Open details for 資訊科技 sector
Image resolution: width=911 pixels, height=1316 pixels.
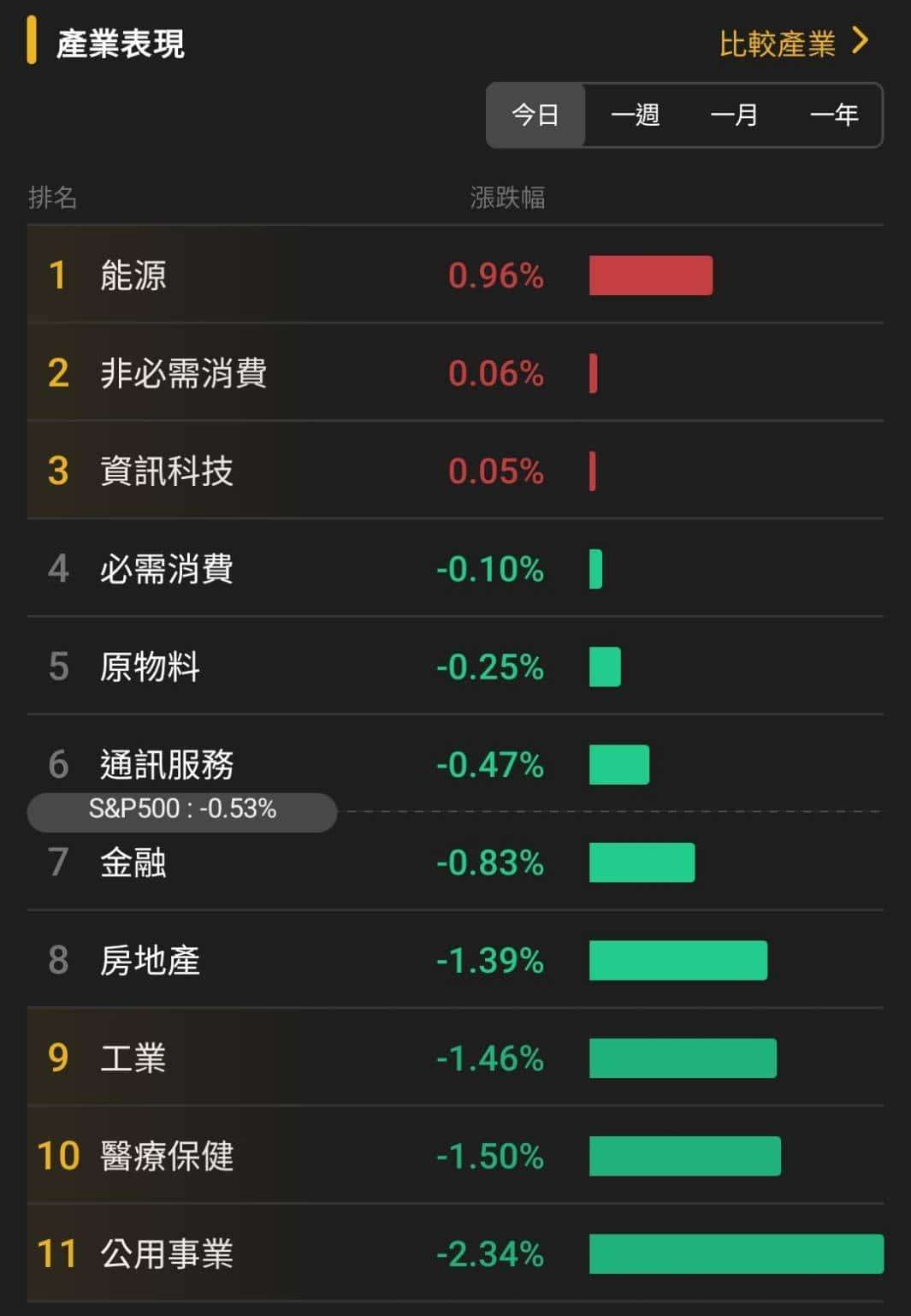coord(257,471)
